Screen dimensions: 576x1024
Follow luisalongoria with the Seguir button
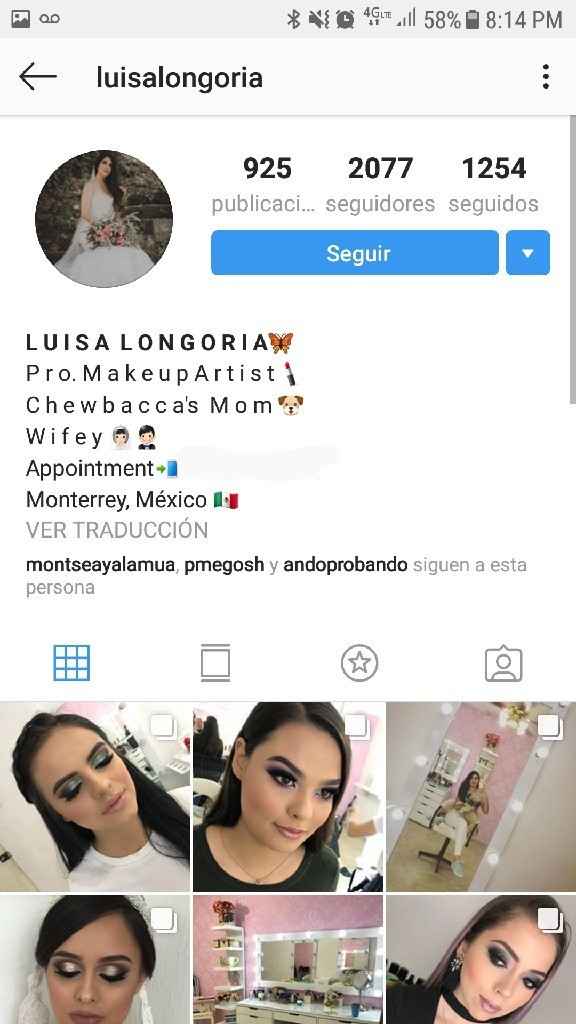(355, 253)
